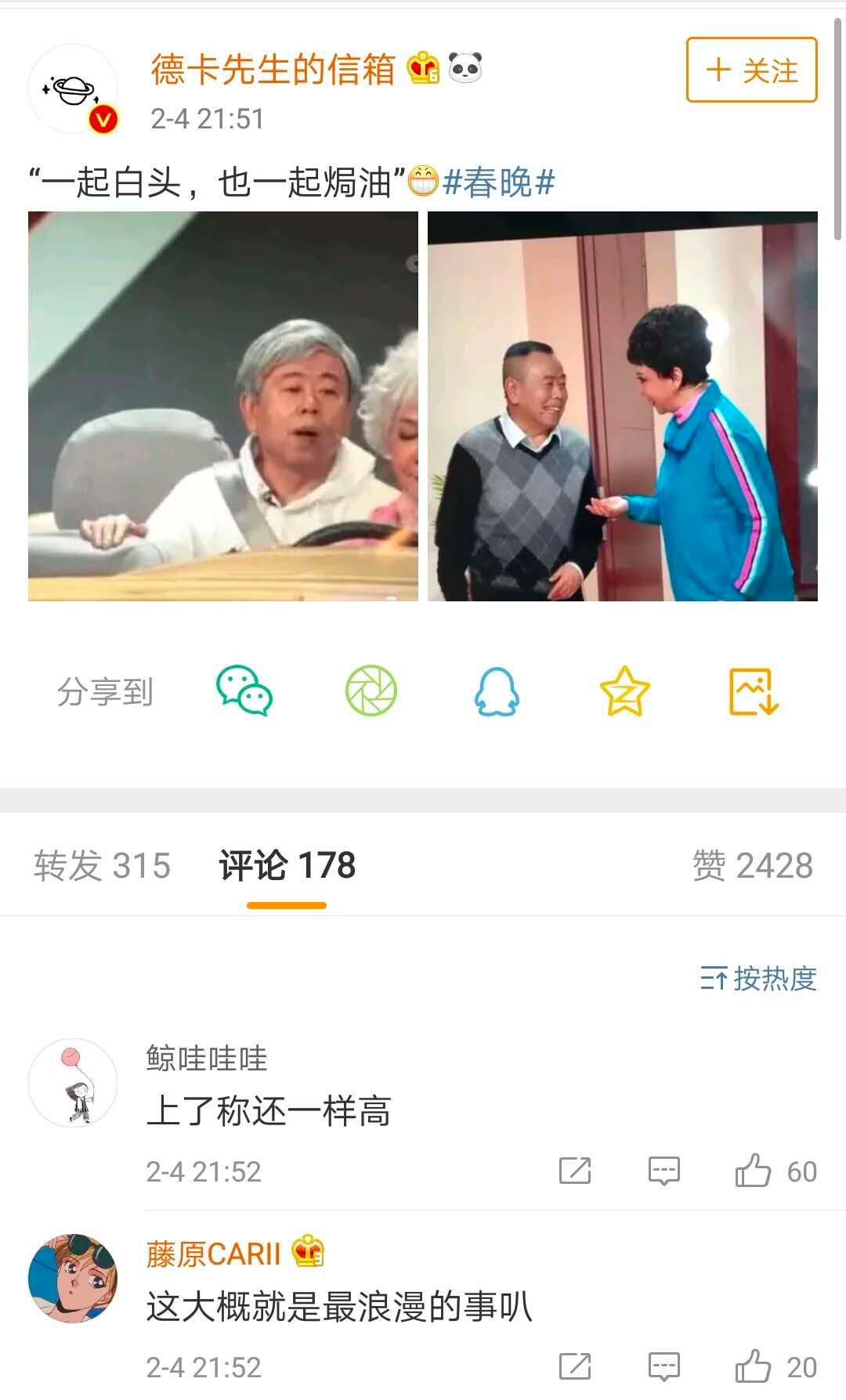This screenshot has height=1400, width=846.
Task: Share the post to Qzone star
Action: (x=624, y=691)
